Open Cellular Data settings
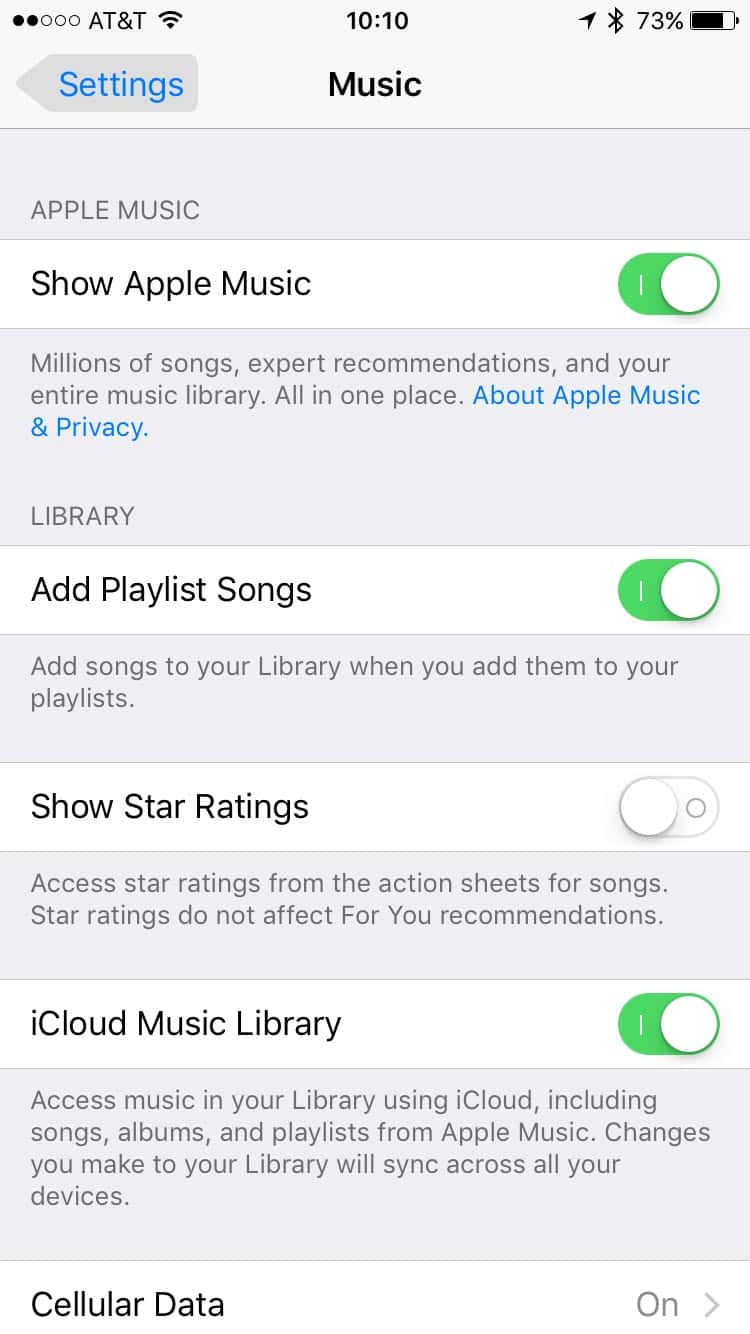This screenshot has height=1334, width=750. point(375,1303)
